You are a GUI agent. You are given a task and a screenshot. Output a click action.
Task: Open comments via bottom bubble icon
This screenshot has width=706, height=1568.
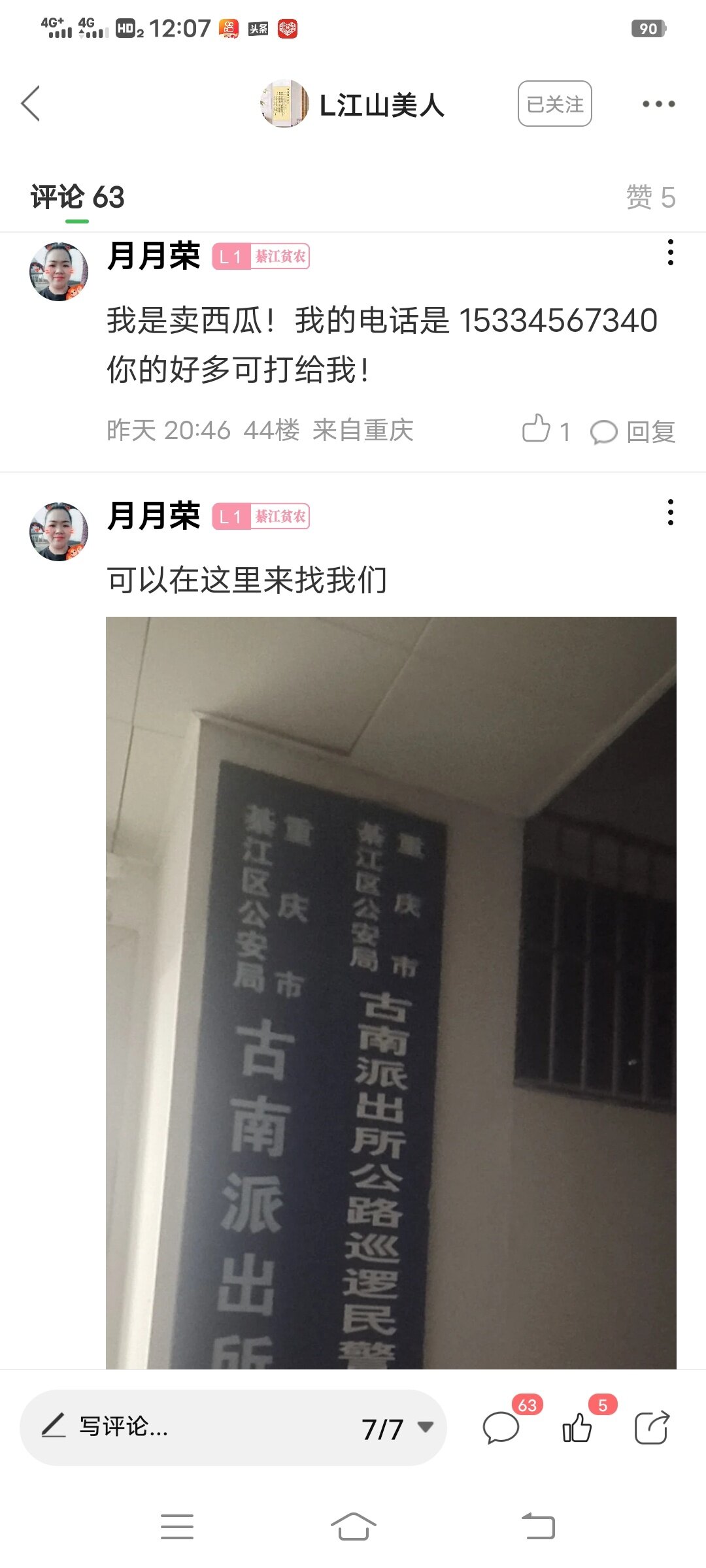pyautogui.click(x=501, y=1427)
